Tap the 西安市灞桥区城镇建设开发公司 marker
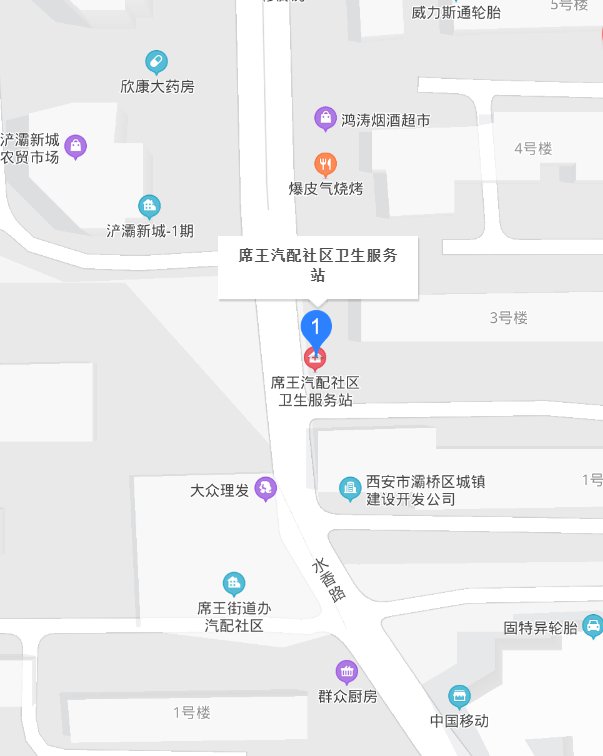 (350, 488)
